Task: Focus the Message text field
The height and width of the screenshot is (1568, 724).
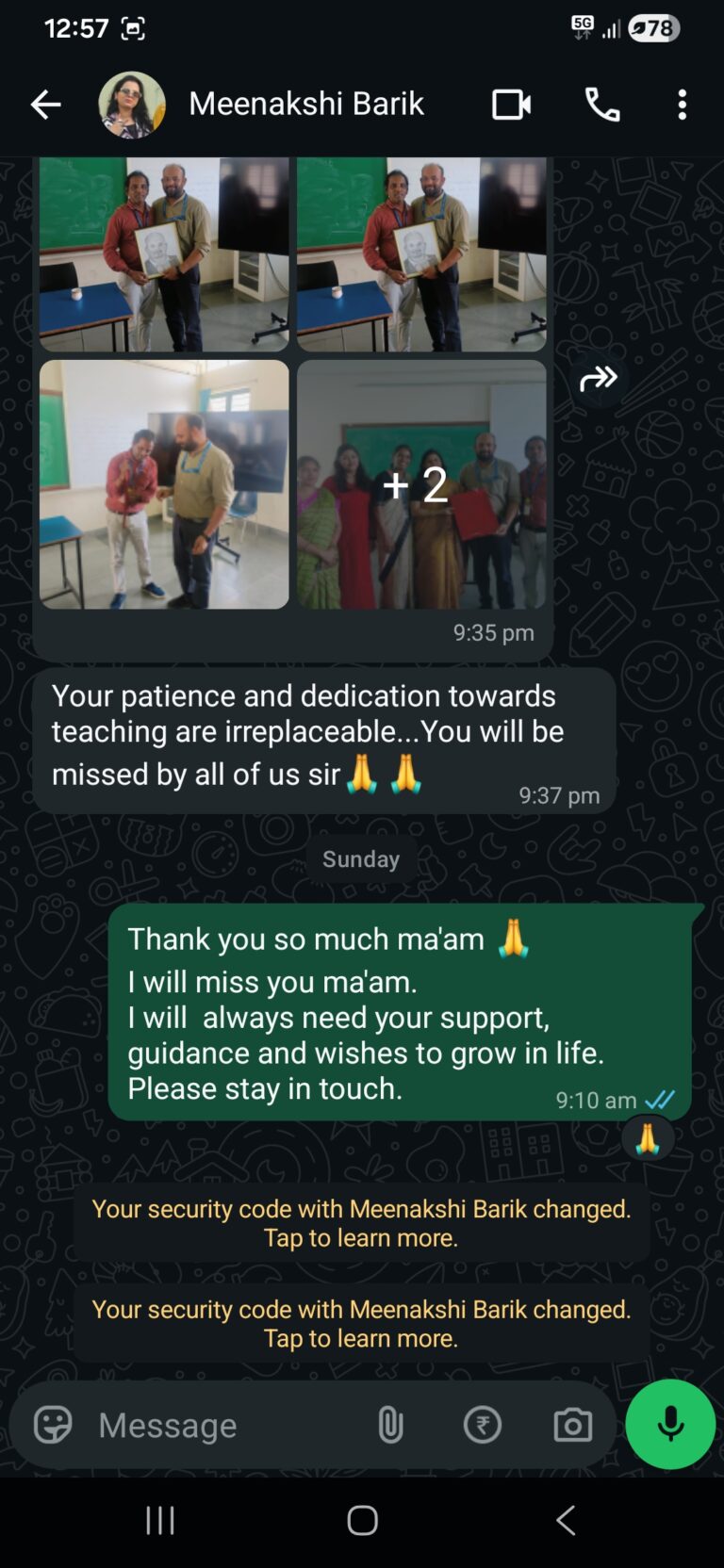Action: [226, 1425]
